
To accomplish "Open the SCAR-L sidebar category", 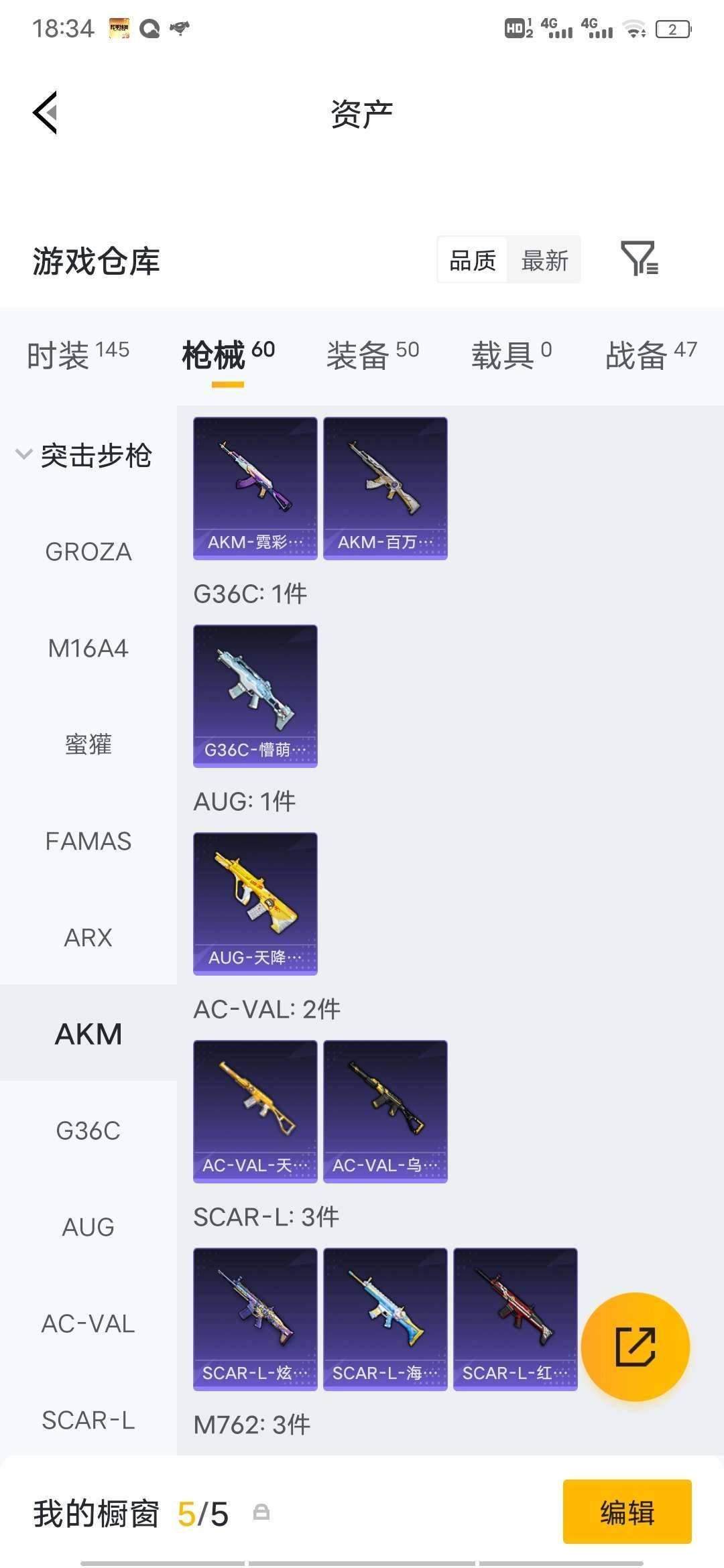I will click(x=88, y=1420).
